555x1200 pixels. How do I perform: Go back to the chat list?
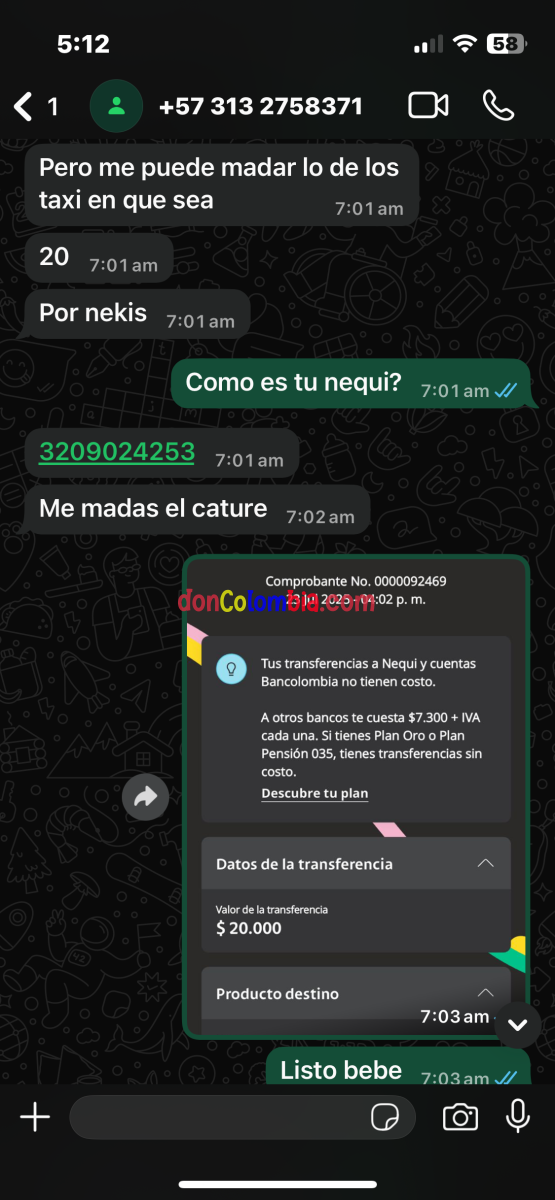35,106
